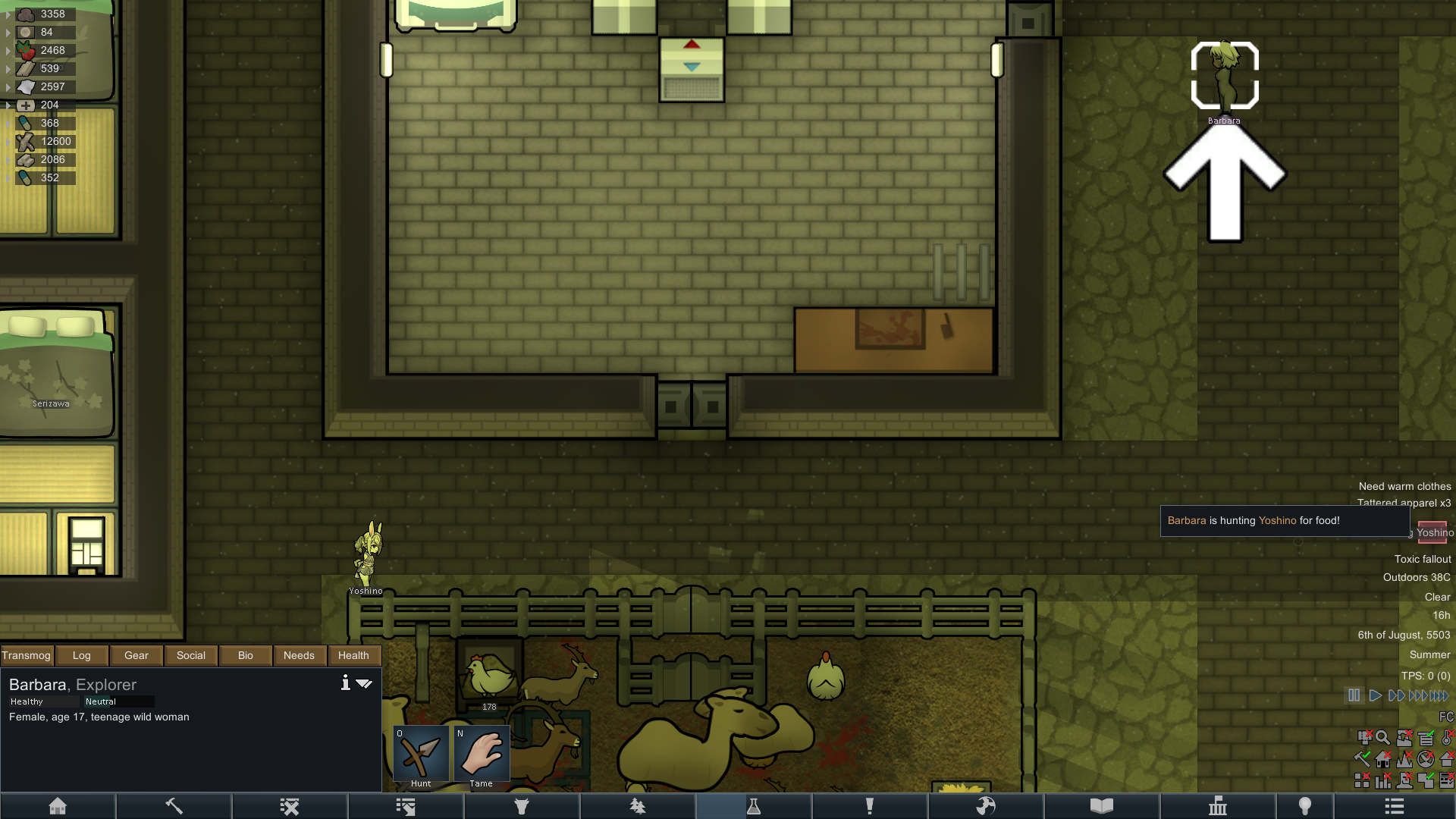1456x819 pixels.
Task: Open the Gear tab
Action: [136, 655]
